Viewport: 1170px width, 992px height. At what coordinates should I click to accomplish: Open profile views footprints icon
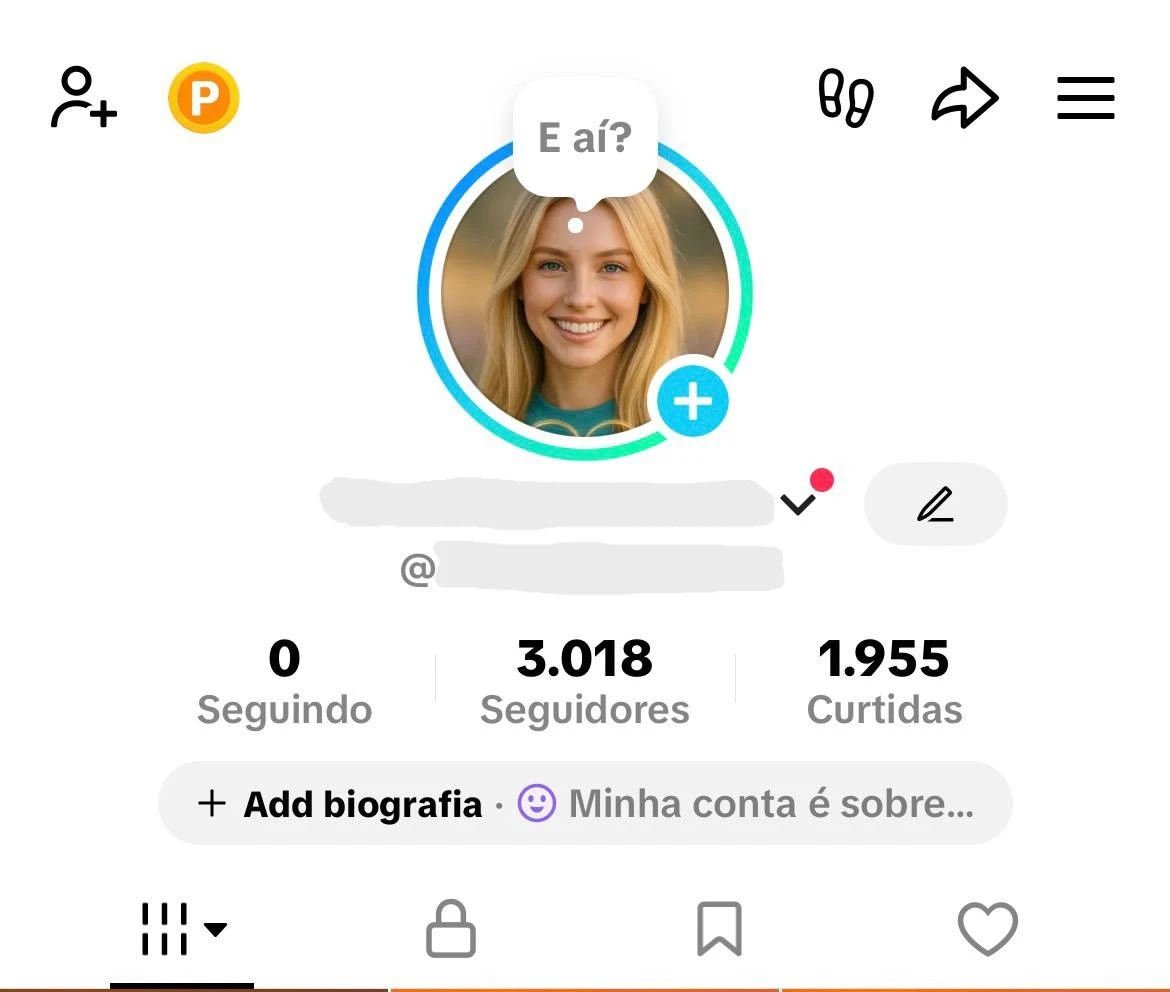846,98
